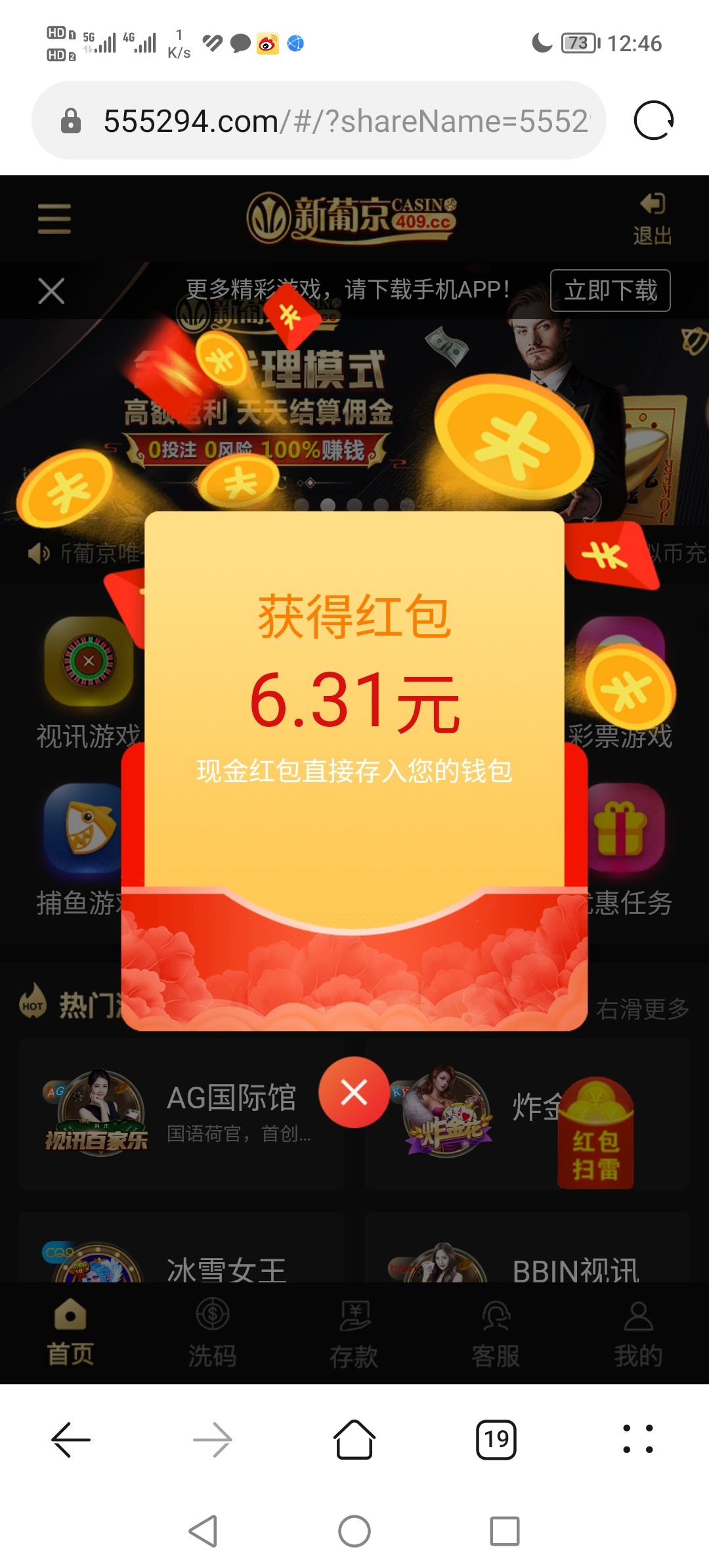Go back with the browser back arrow

(x=71, y=1440)
